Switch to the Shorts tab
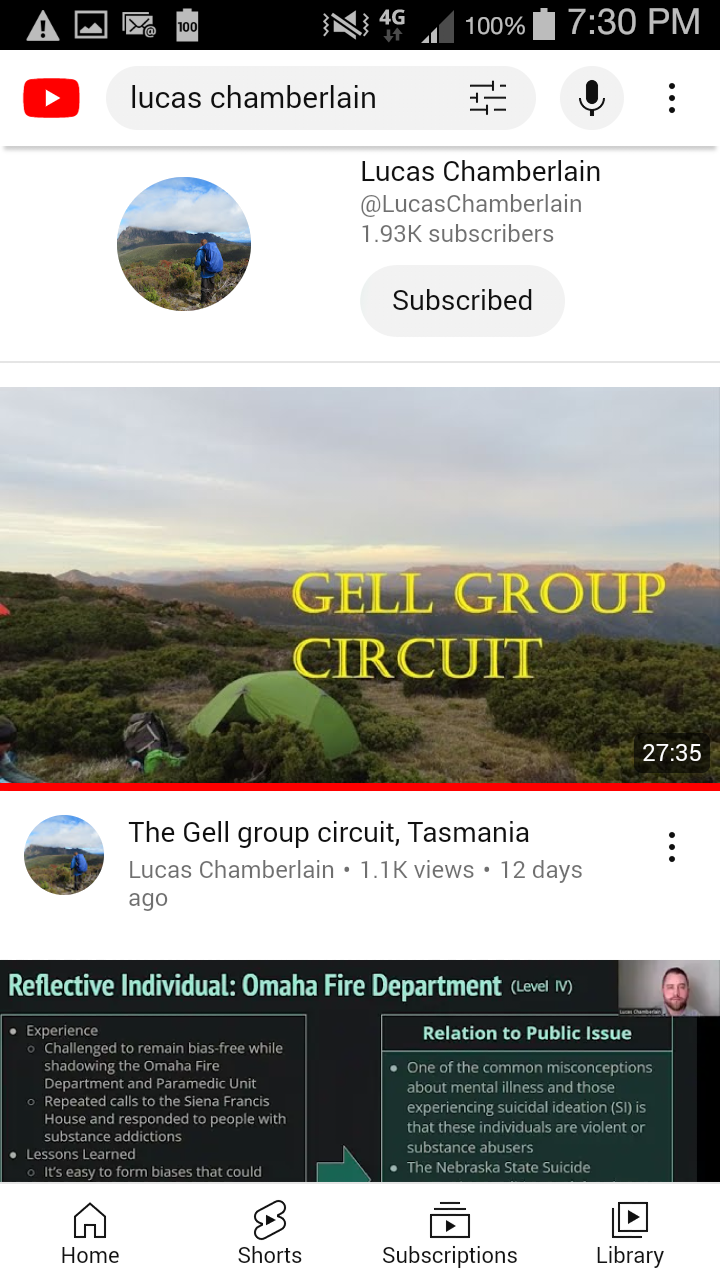The height and width of the screenshot is (1280, 720). point(270,1233)
